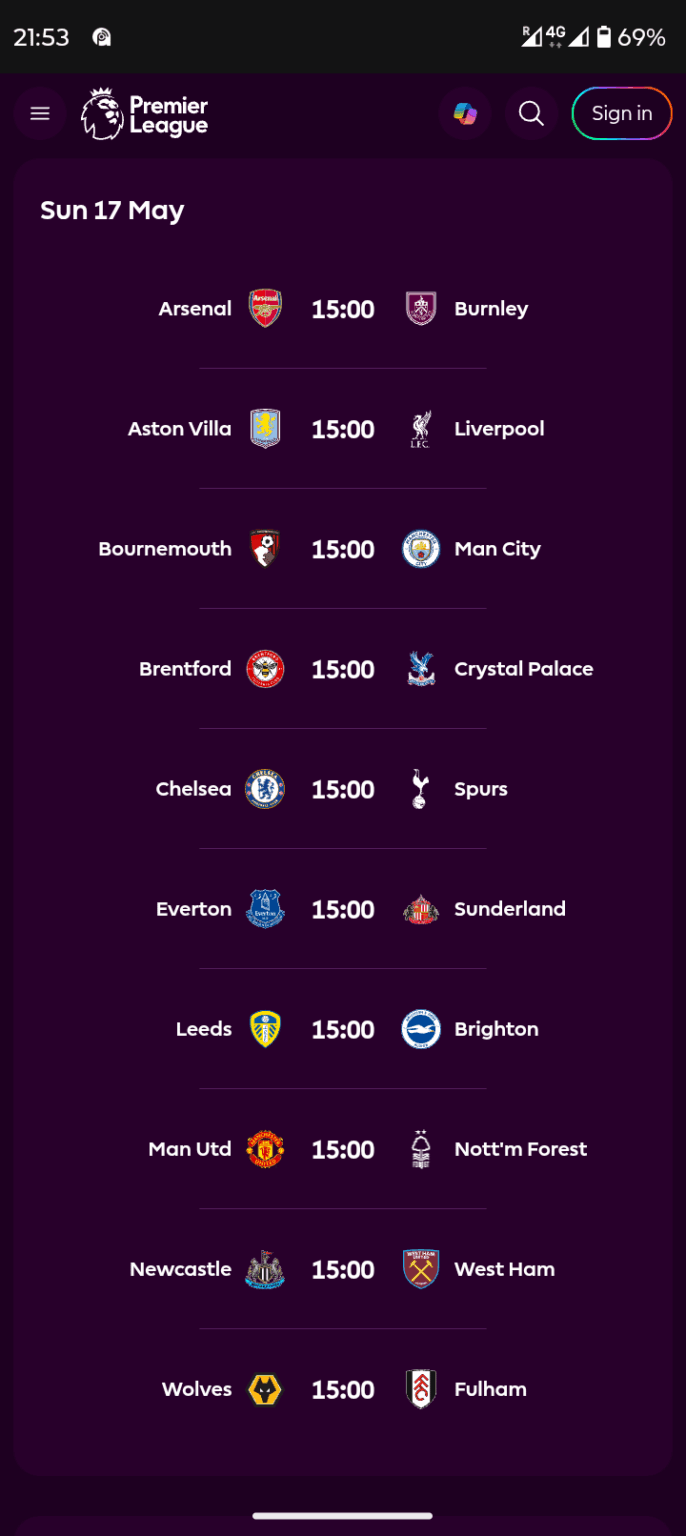Open the Aston Villa vs Liverpool fixture

[343, 429]
